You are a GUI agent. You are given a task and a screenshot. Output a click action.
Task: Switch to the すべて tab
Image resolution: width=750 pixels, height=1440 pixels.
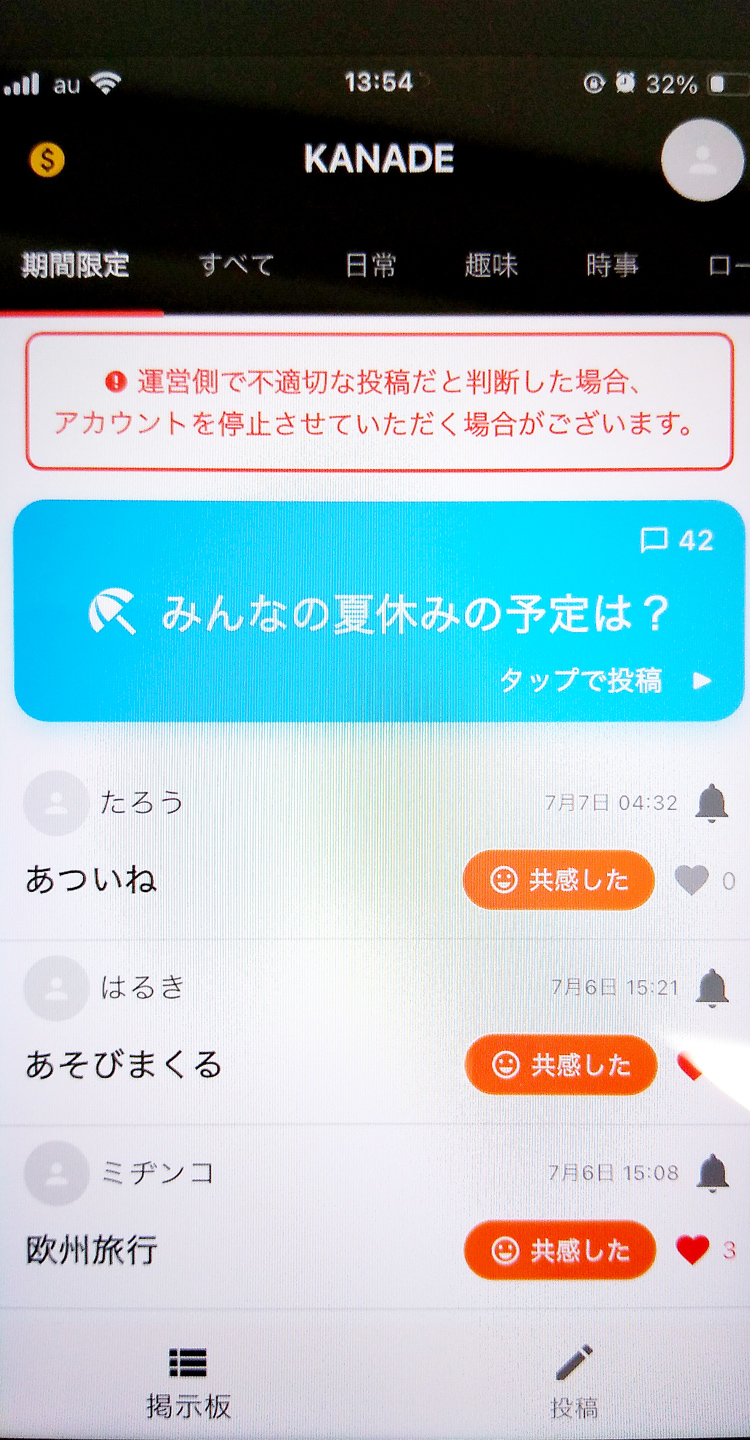point(236,265)
